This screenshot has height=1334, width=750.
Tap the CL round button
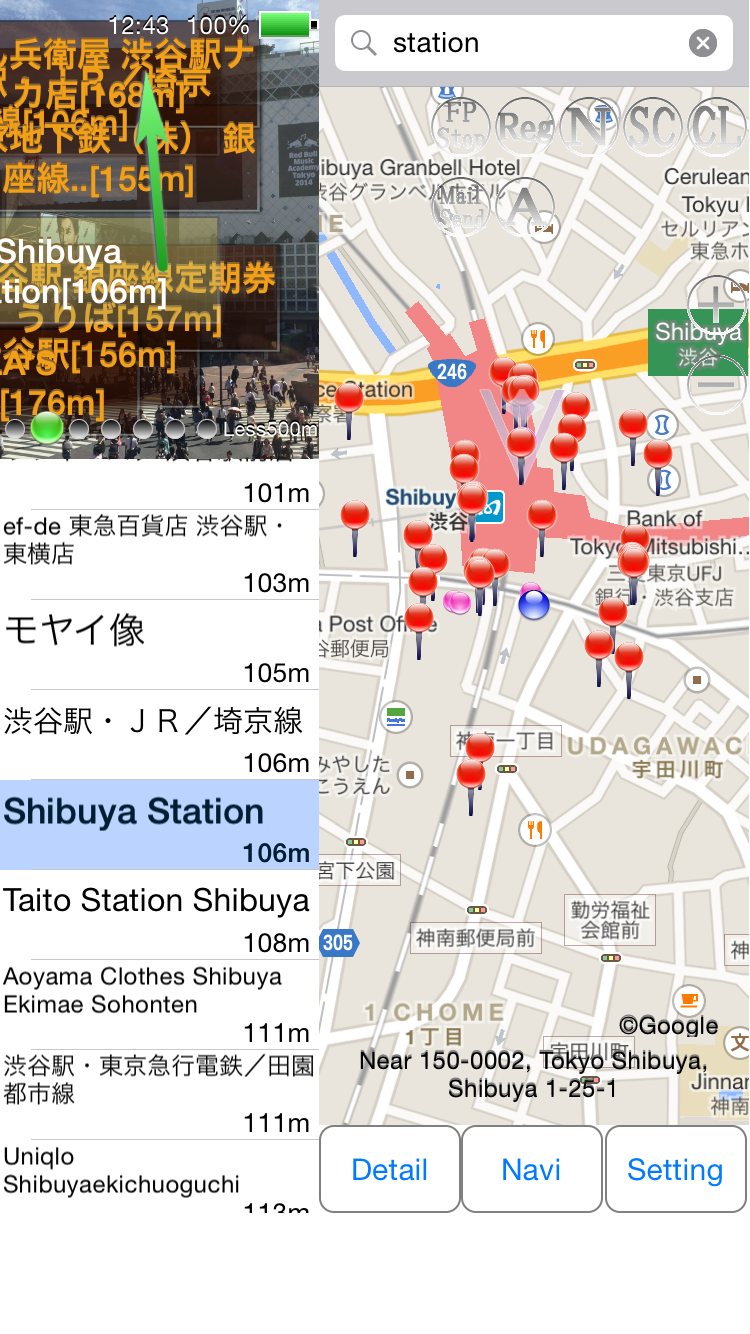pos(716,126)
